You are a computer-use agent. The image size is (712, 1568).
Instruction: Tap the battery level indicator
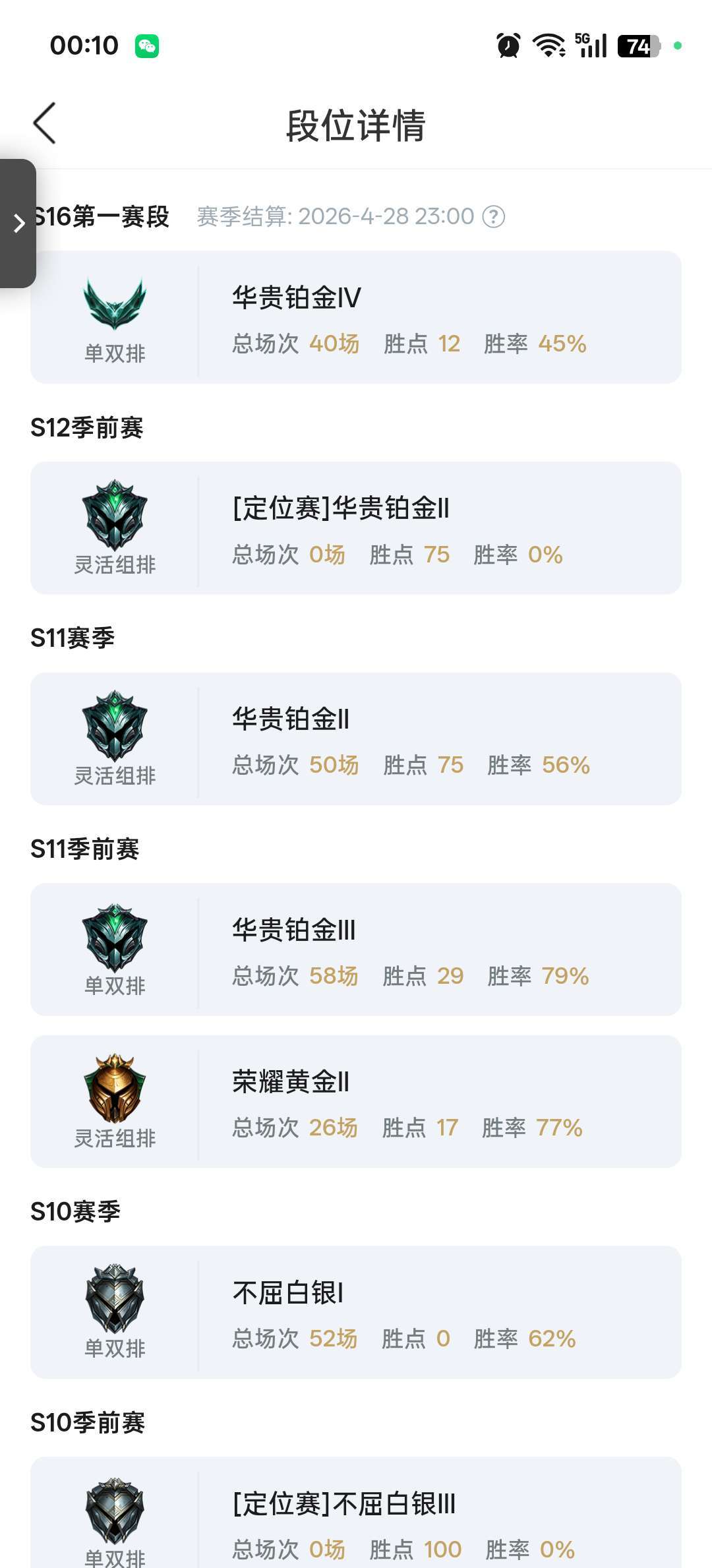click(637, 45)
